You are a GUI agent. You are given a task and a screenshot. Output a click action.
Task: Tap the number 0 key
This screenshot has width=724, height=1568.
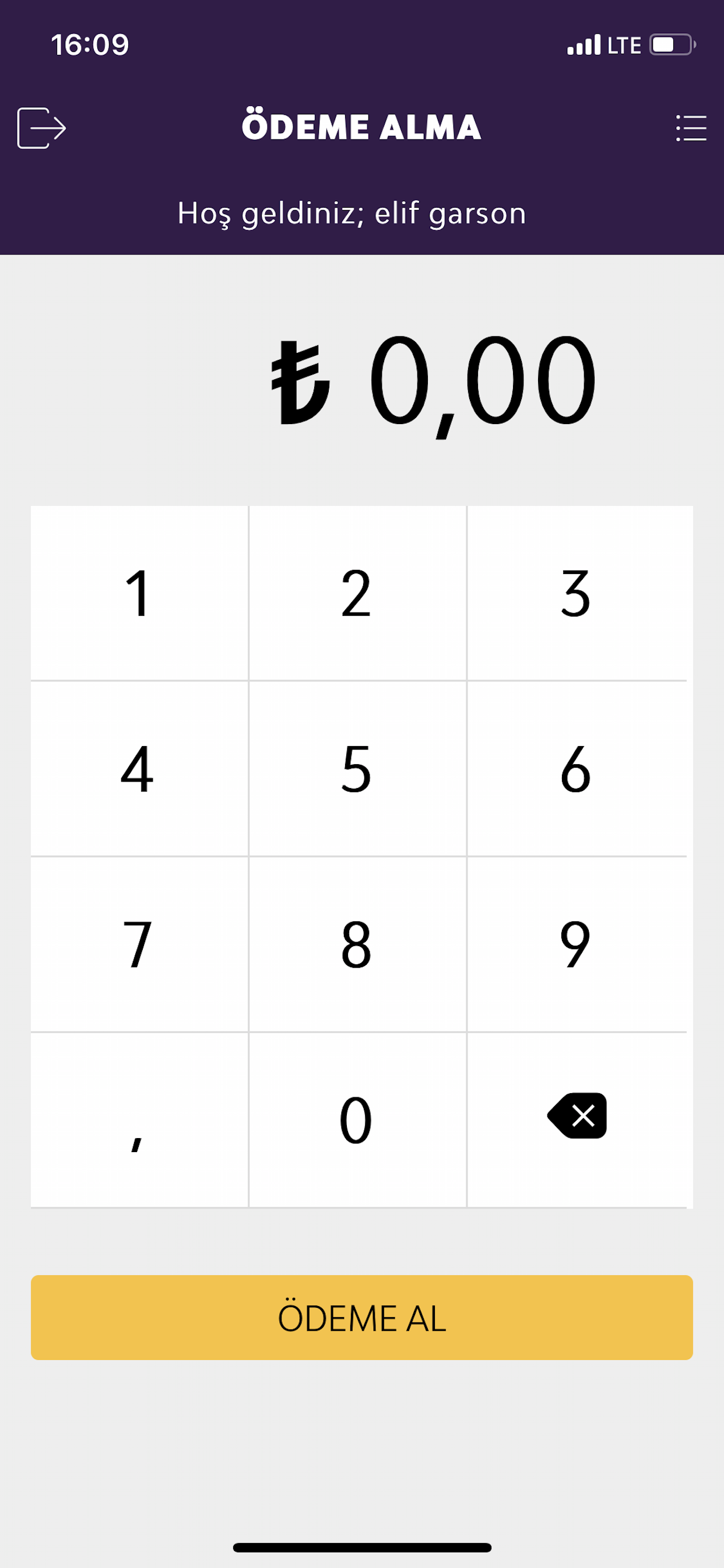point(357,1120)
